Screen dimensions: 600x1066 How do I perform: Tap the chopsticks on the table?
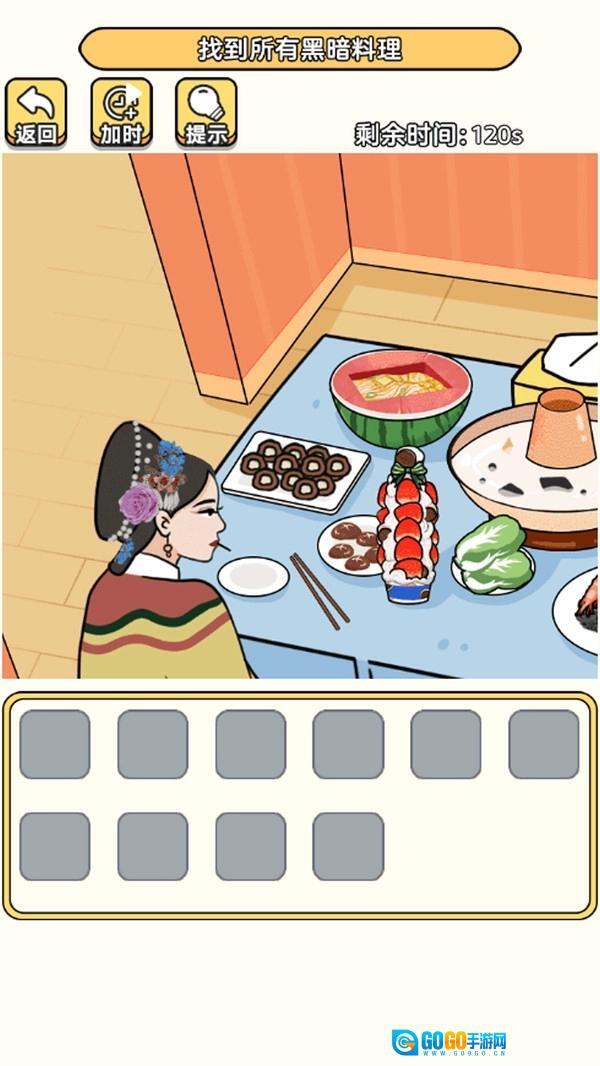pyautogui.click(x=320, y=590)
